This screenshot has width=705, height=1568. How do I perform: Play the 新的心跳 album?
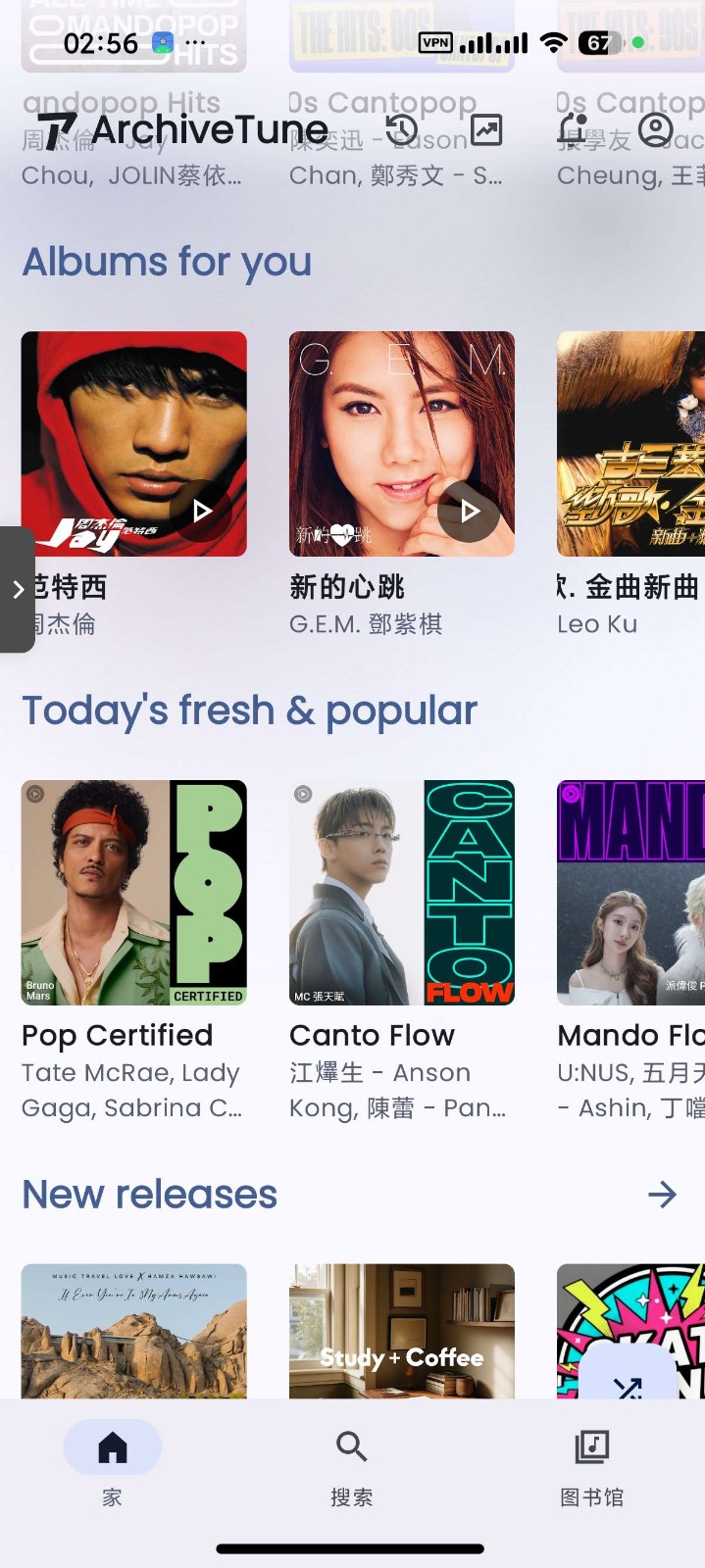point(470,511)
